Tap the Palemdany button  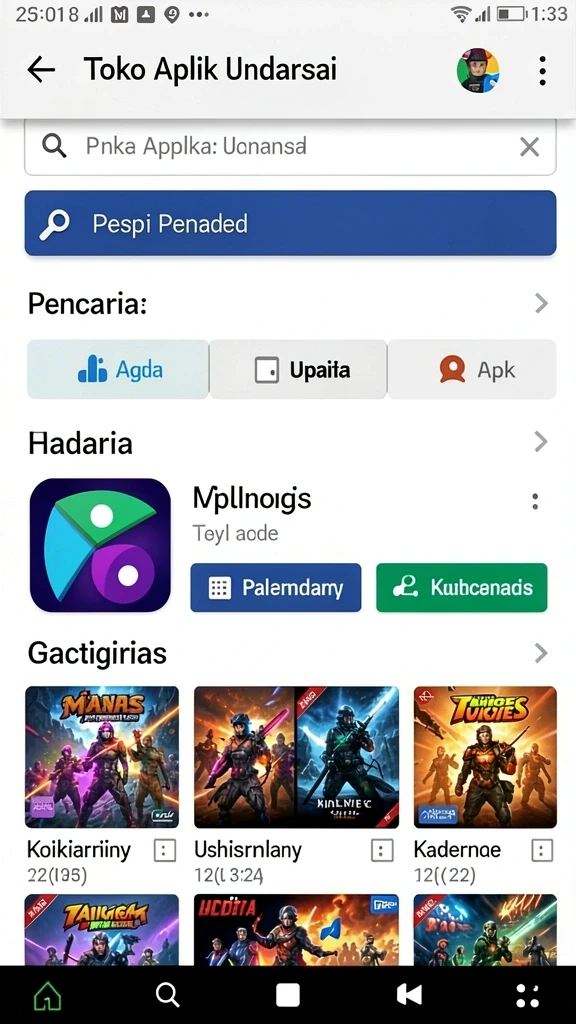276,588
